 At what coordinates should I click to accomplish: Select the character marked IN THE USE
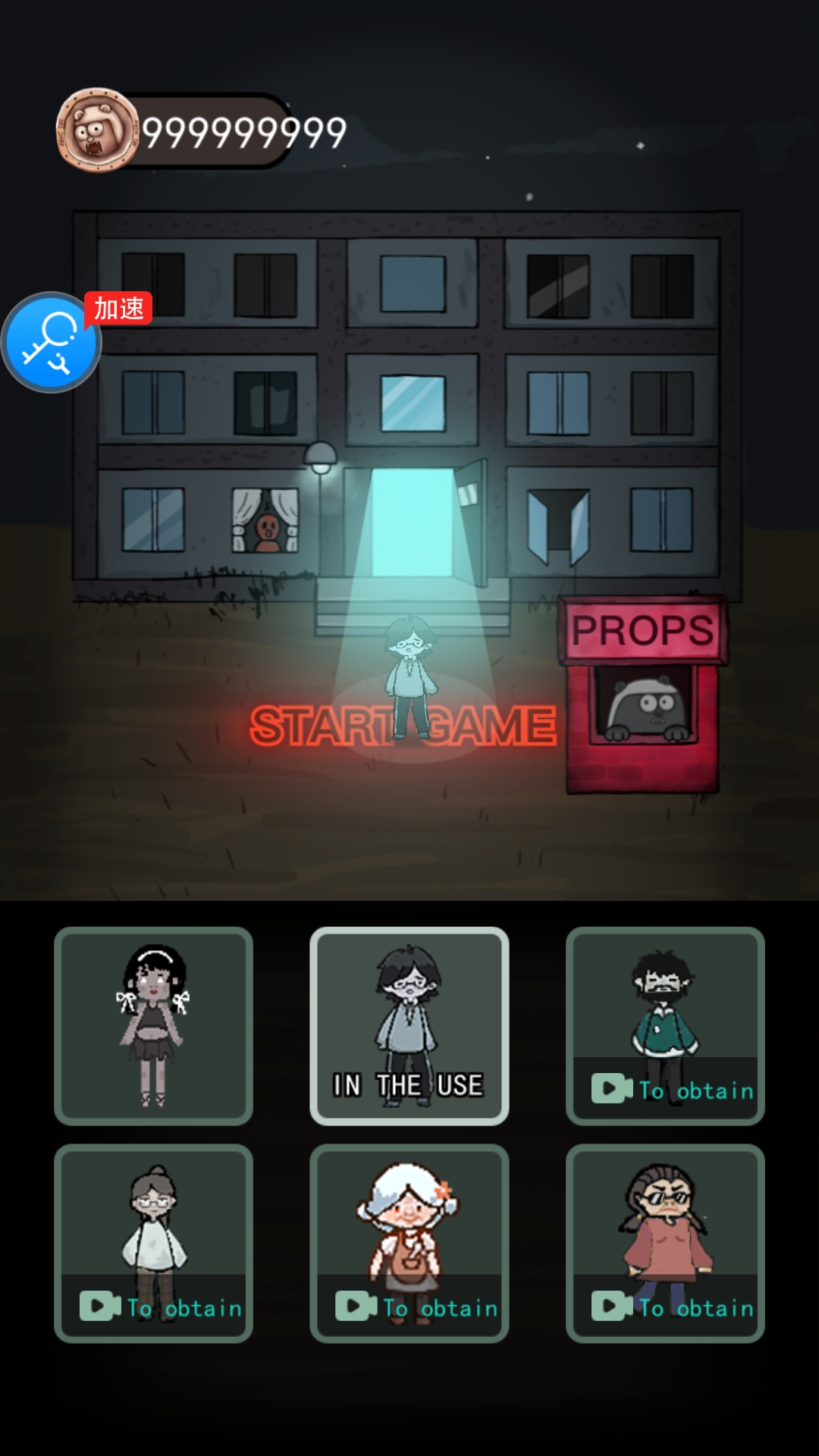pyautogui.click(x=409, y=1025)
